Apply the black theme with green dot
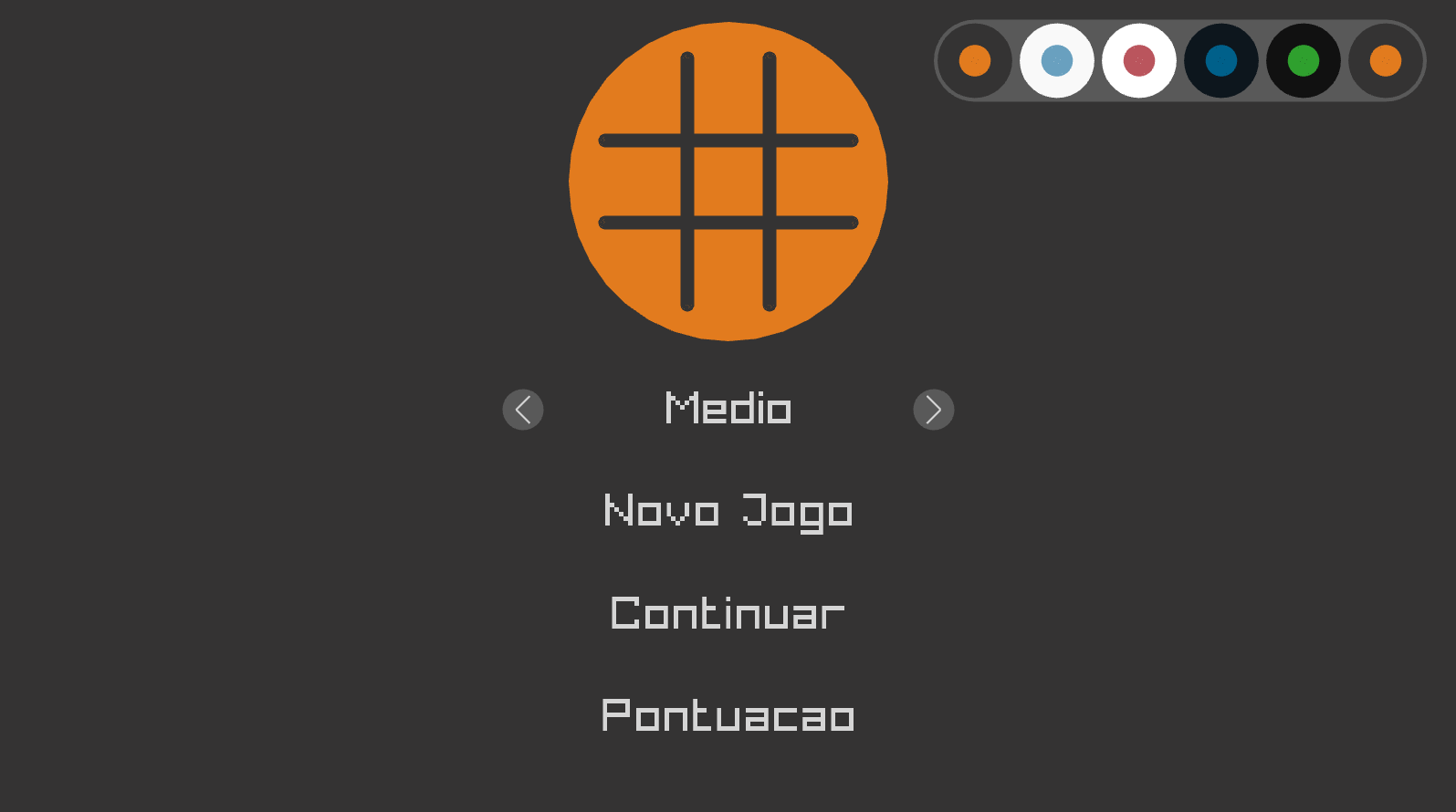Image resolution: width=1456 pixels, height=812 pixels. pos(1304,61)
